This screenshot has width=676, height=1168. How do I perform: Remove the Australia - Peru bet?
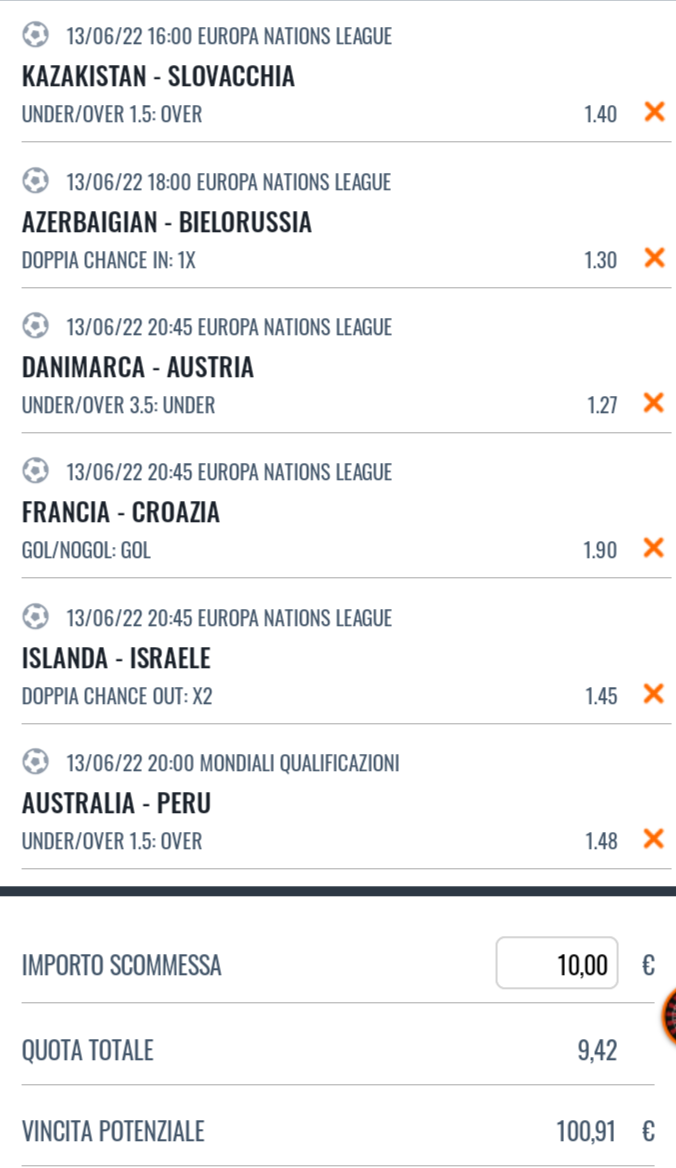(x=654, y=839)
